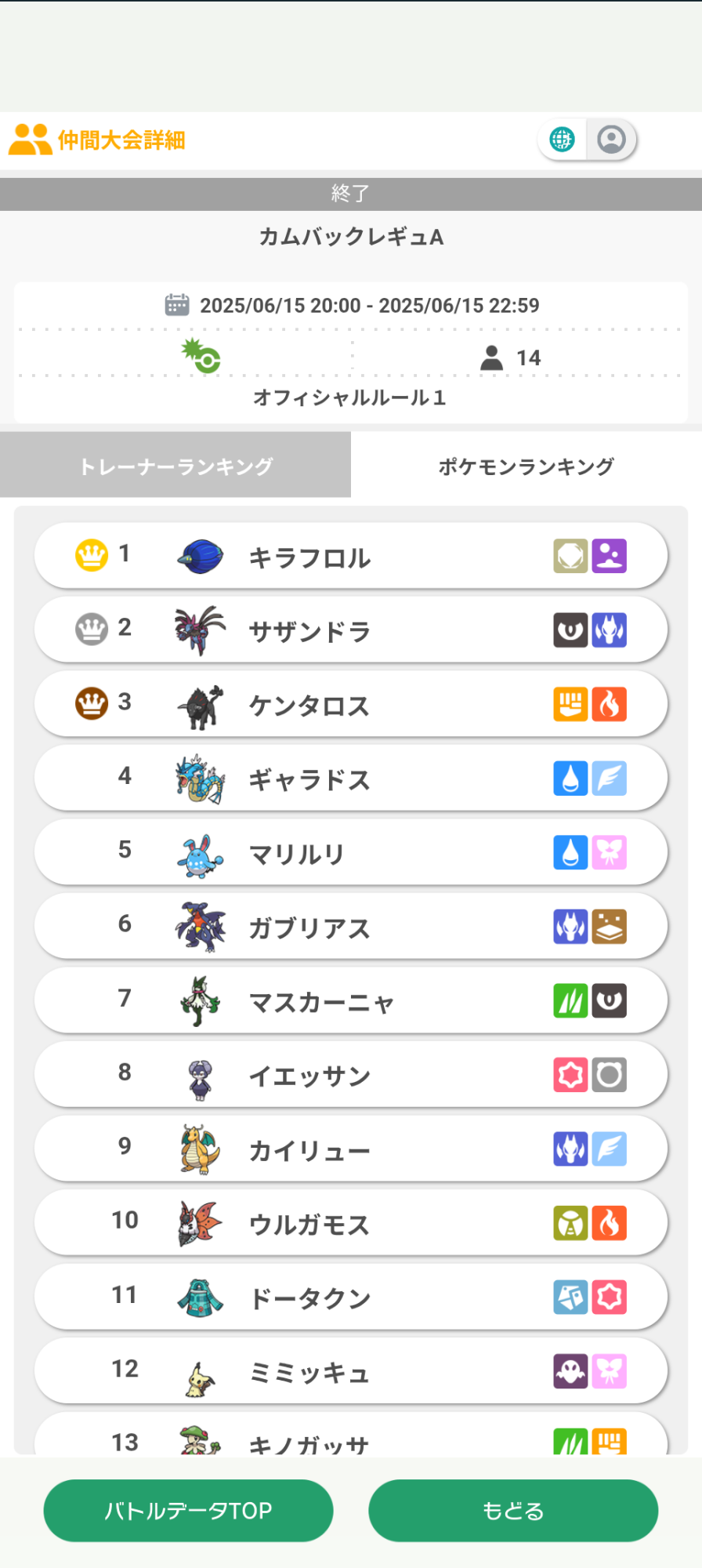Viewport: 702px width, 1568px height.
Task: Tap the マリルリ row
Action: [351, 852]
